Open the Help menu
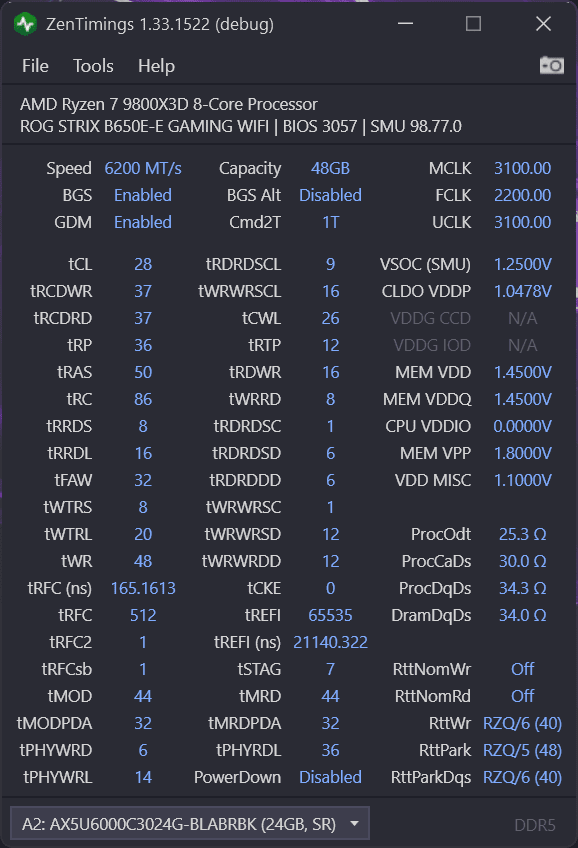The height and width of the screenshot is (848, 578). [x=156, y=66]
